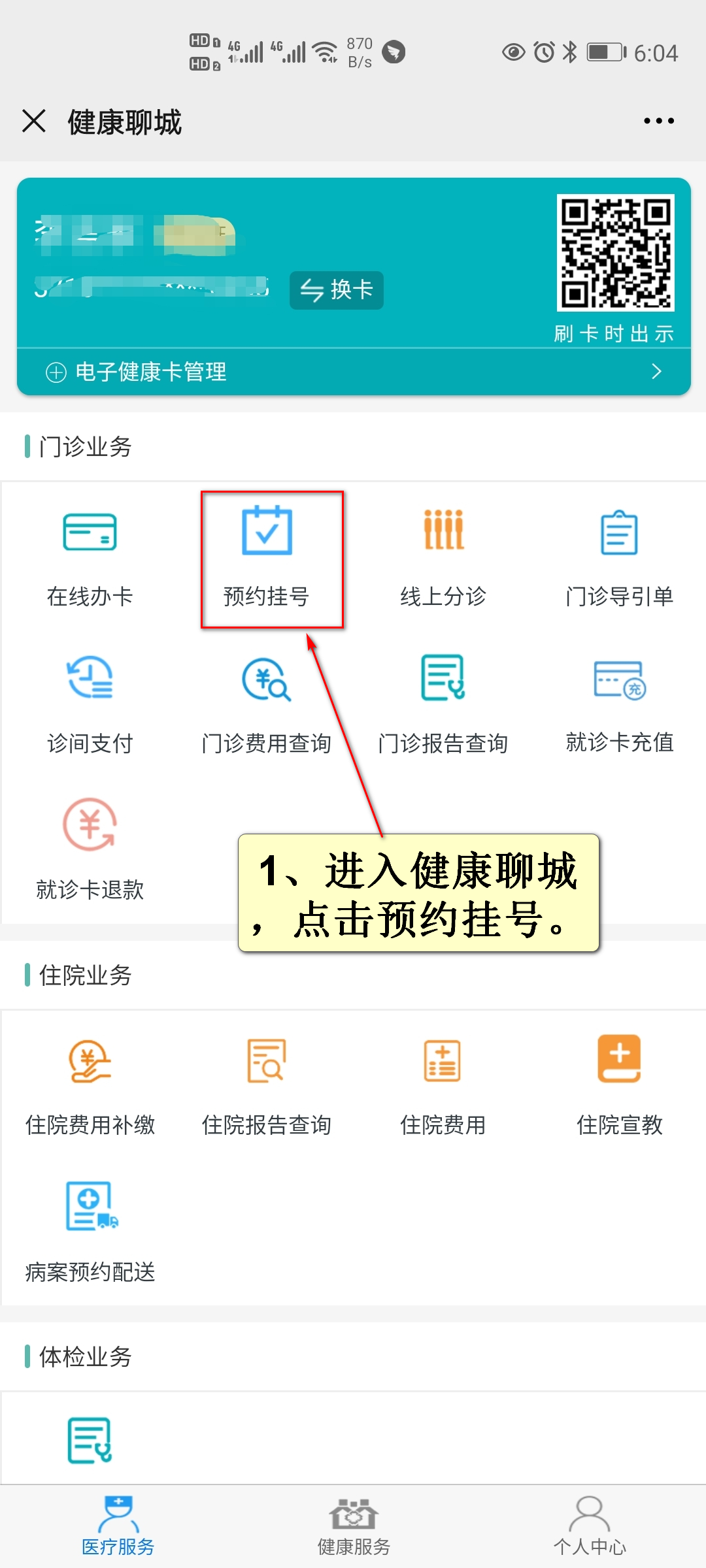This screenshot has width=706, height=1568.
Task: Close the 健康聊城 page
Action: [34, 122]
